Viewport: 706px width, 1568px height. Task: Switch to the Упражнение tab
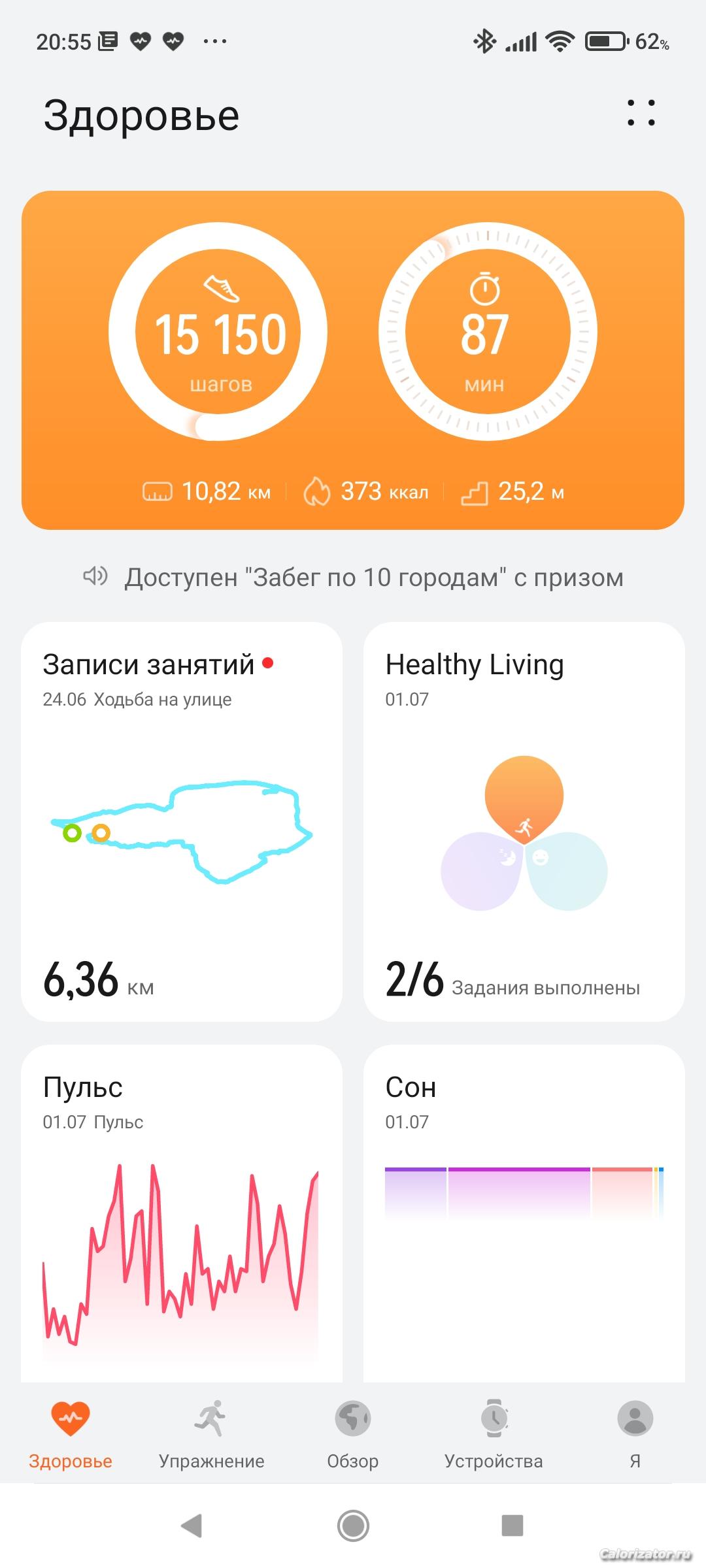[211, 1435]
